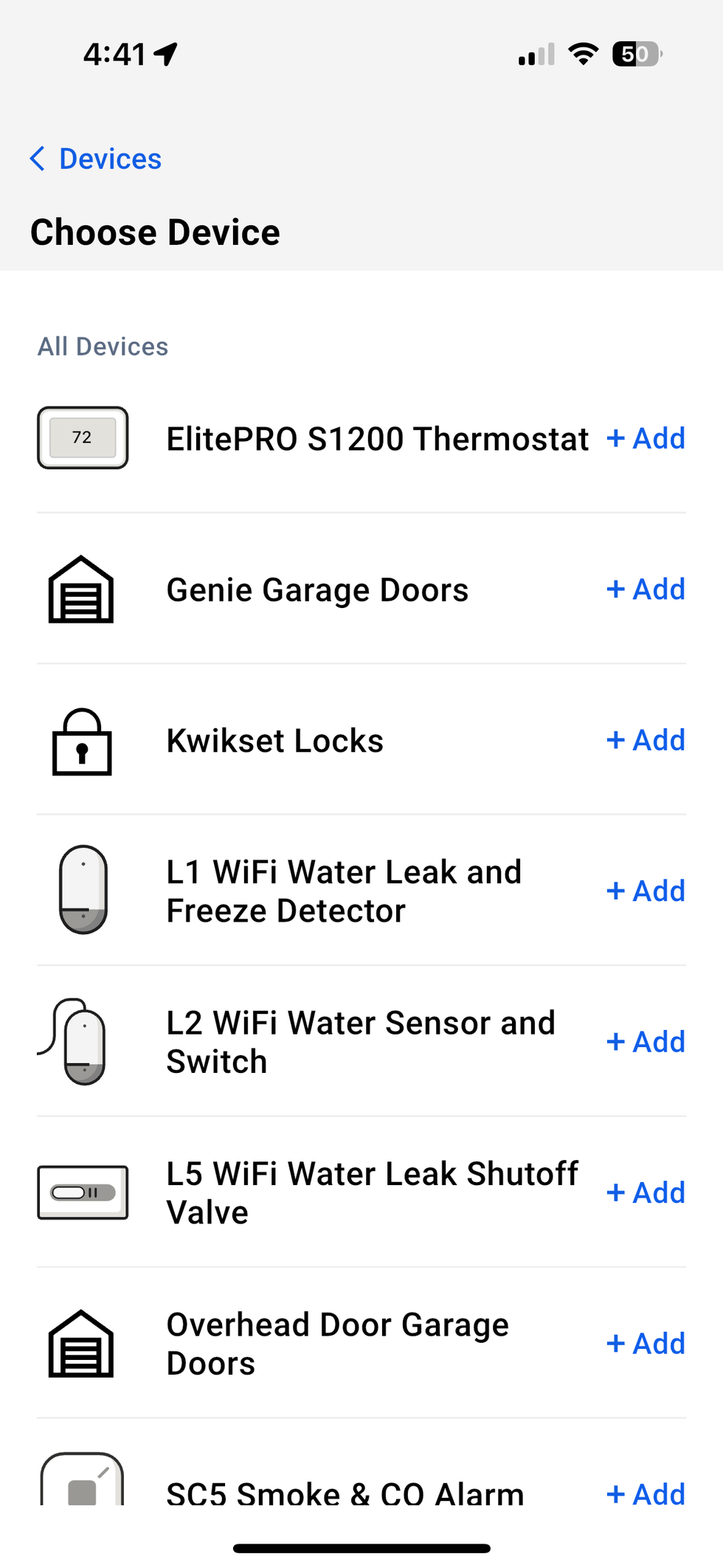Add the L2 WiFi Water Sensor
The height and width of the screenshot is (1568, 723).
coord(646,1041)
